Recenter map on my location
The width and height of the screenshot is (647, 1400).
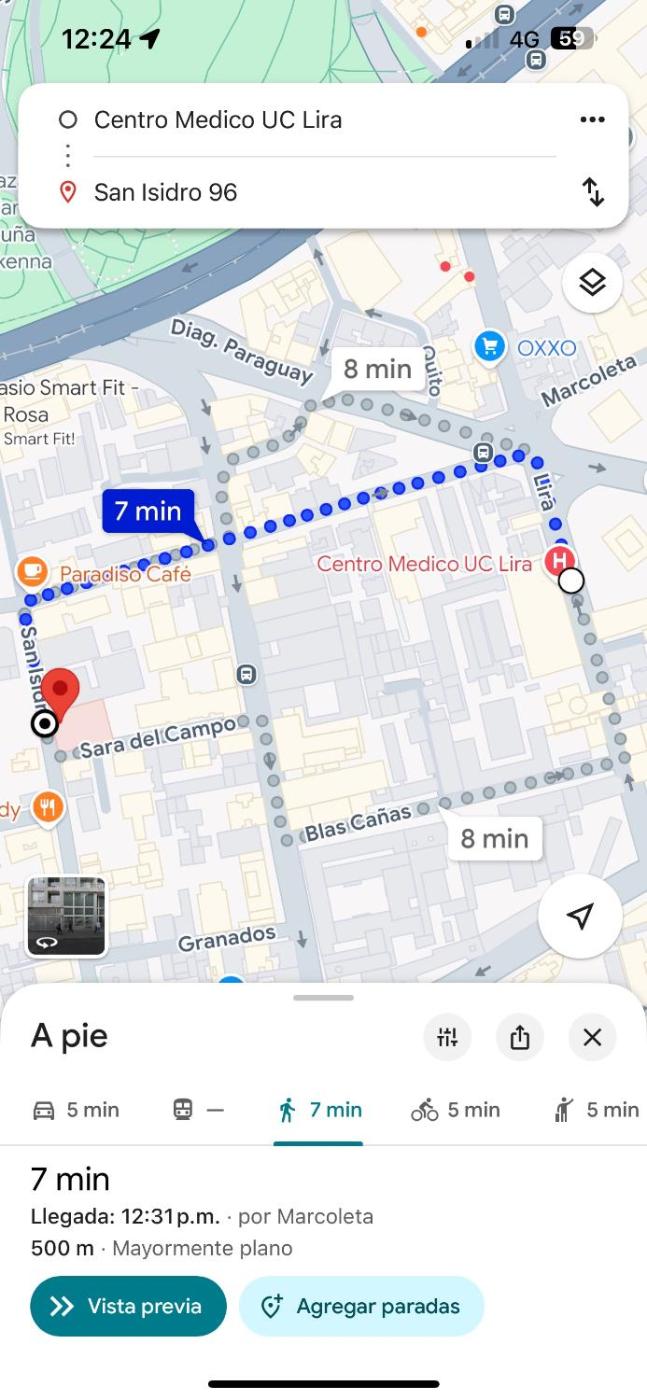click(580, 917)
